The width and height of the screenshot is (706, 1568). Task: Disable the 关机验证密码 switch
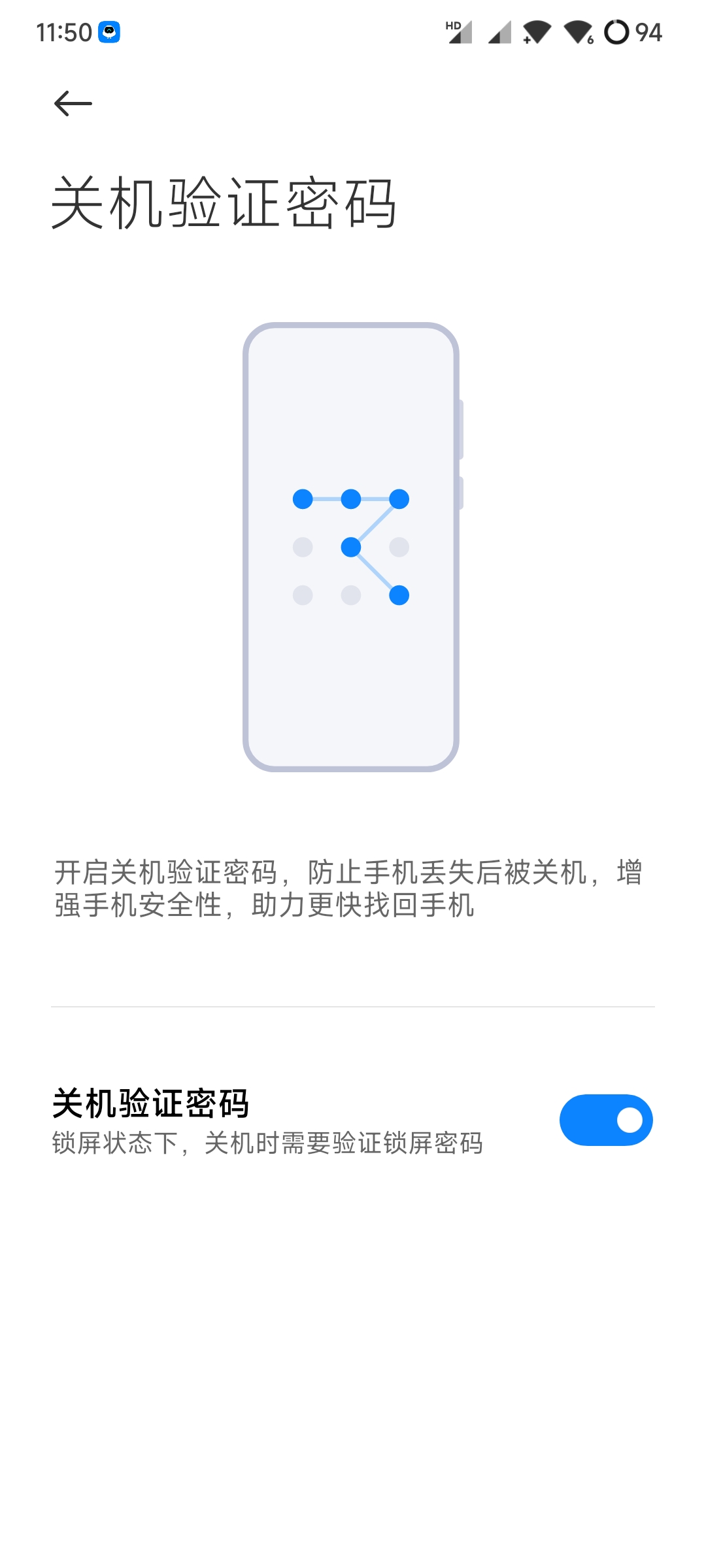[x=605, y=1120]
